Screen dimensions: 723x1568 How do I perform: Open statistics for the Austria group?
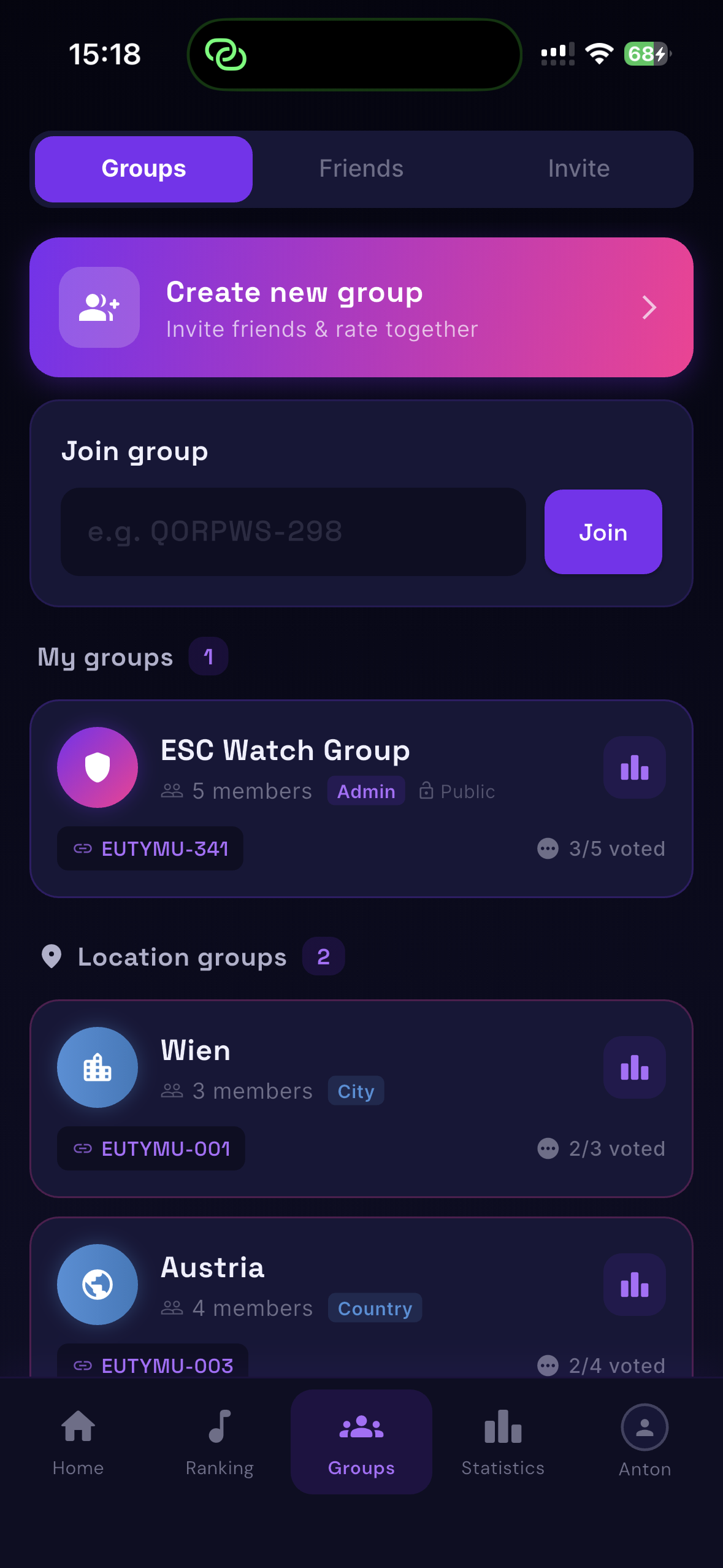pyautogui.click(x=635, y=1285)
